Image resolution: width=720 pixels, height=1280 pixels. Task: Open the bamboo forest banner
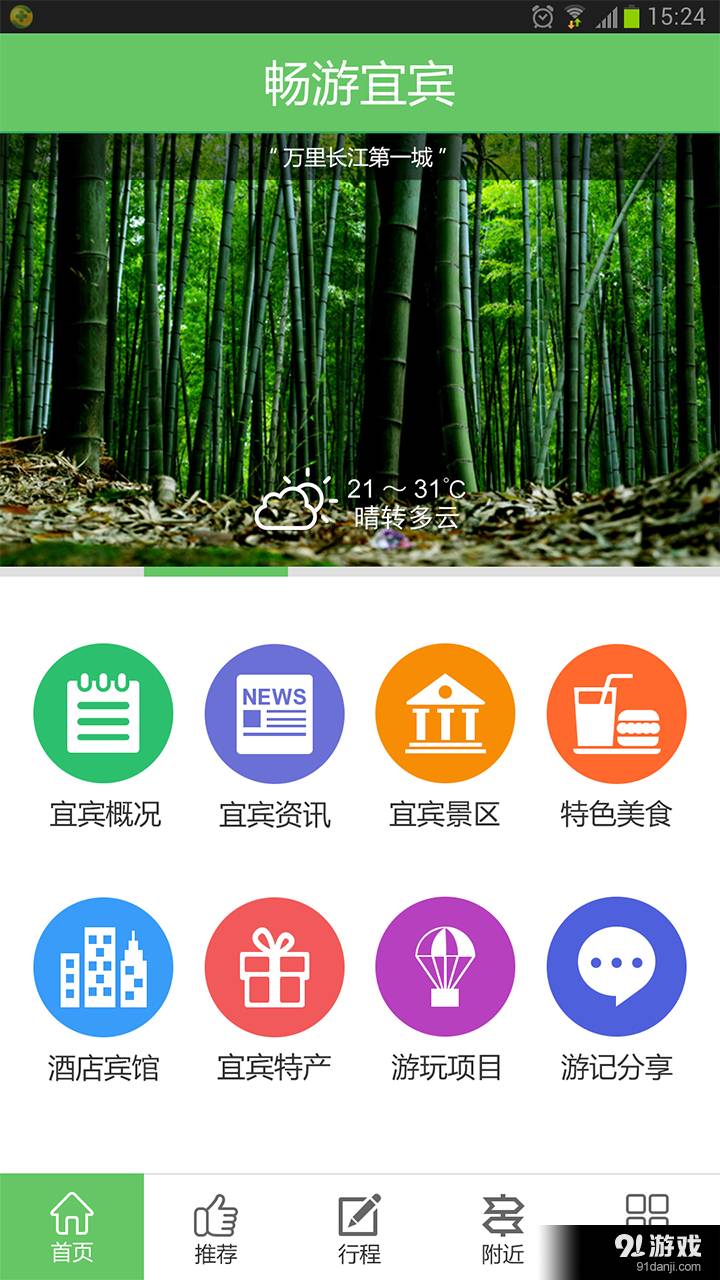360,330
